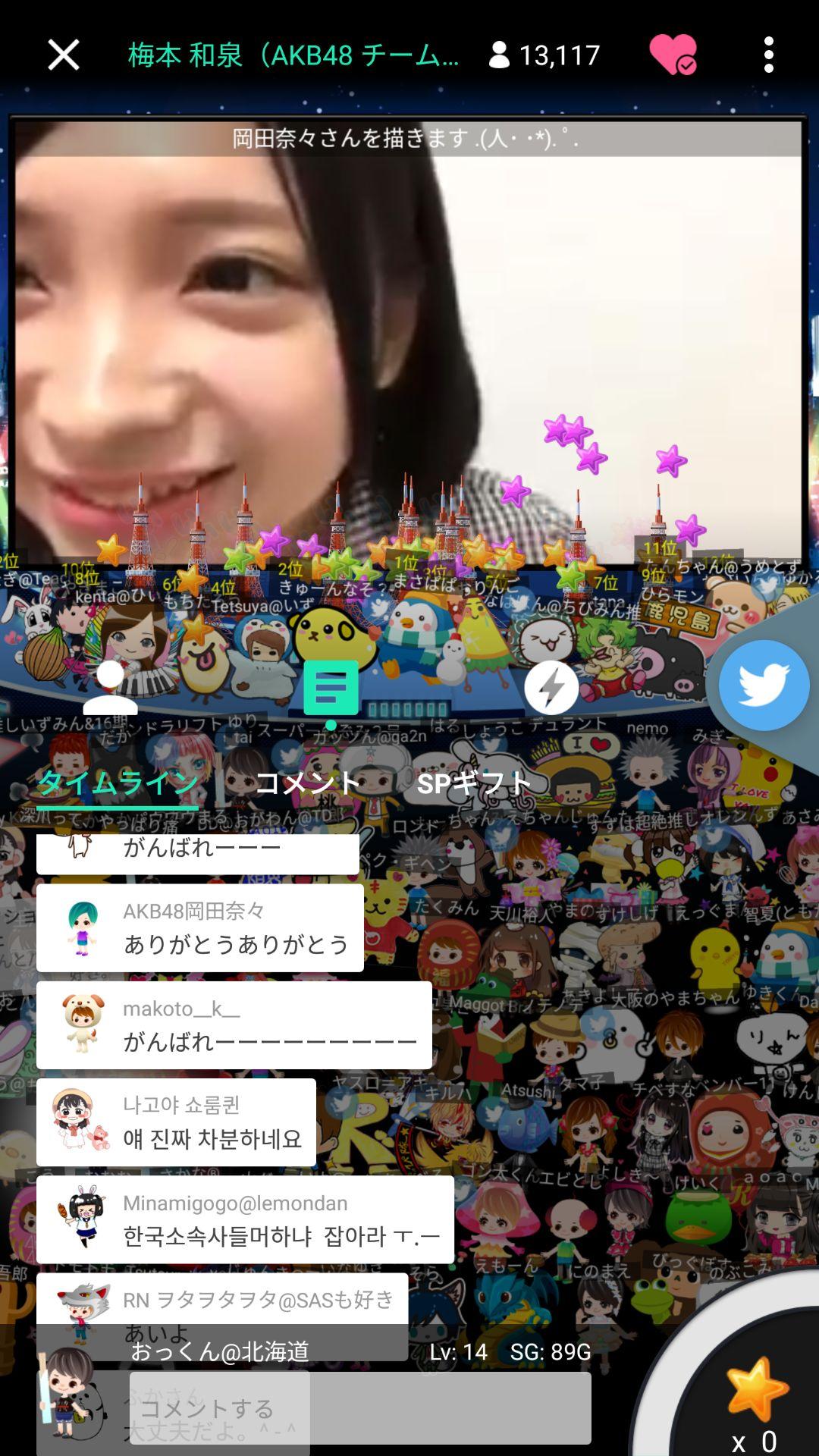
Task: Toggle the follow heart icon
Action: (673, 55)
